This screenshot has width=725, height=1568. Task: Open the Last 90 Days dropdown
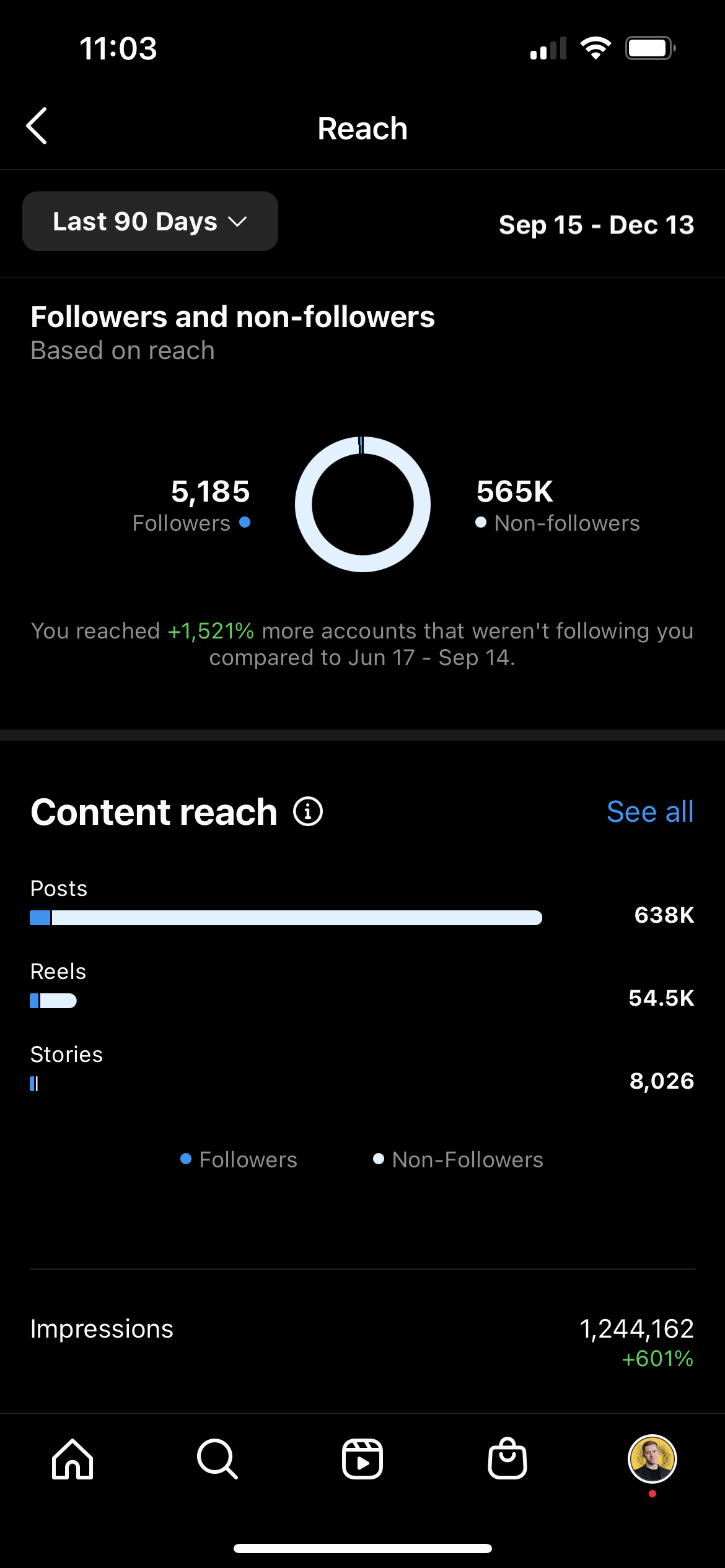tap(150, 221)
